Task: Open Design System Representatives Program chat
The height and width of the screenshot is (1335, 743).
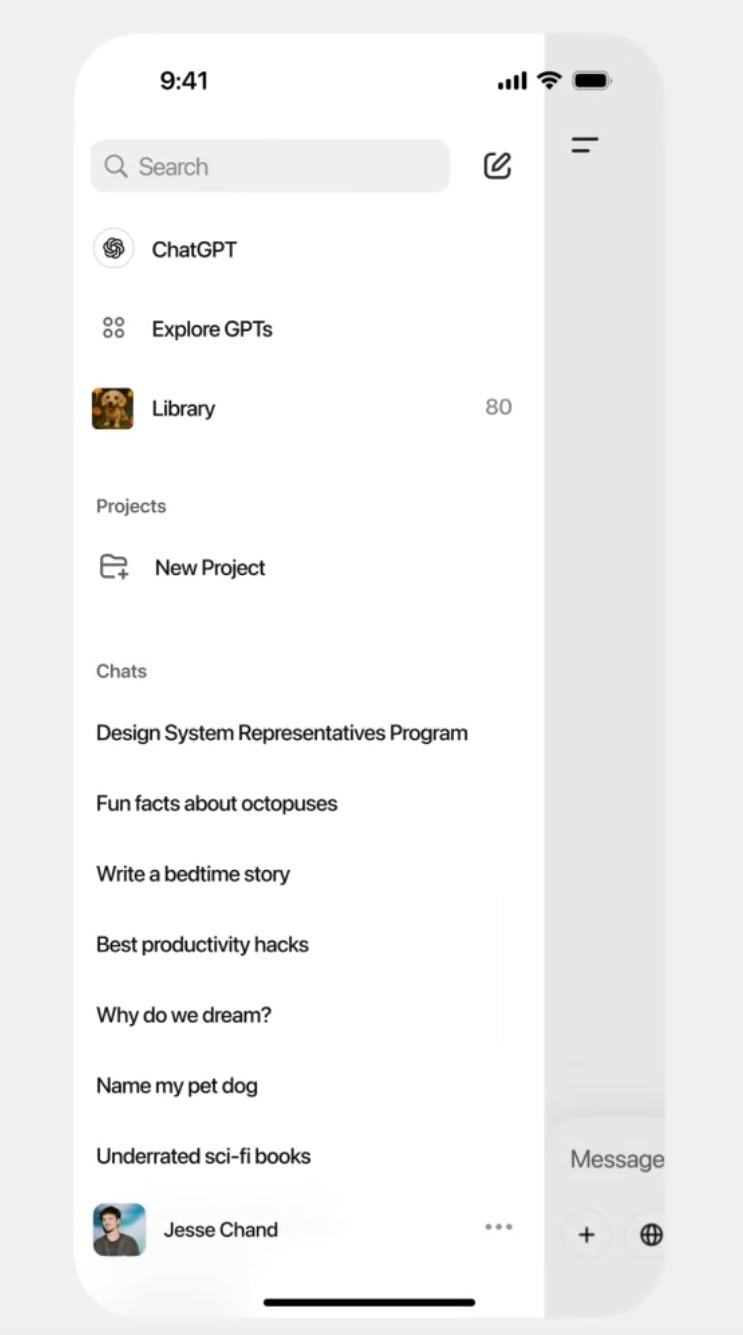Action: pyautogui.click(x=282, y=733)
